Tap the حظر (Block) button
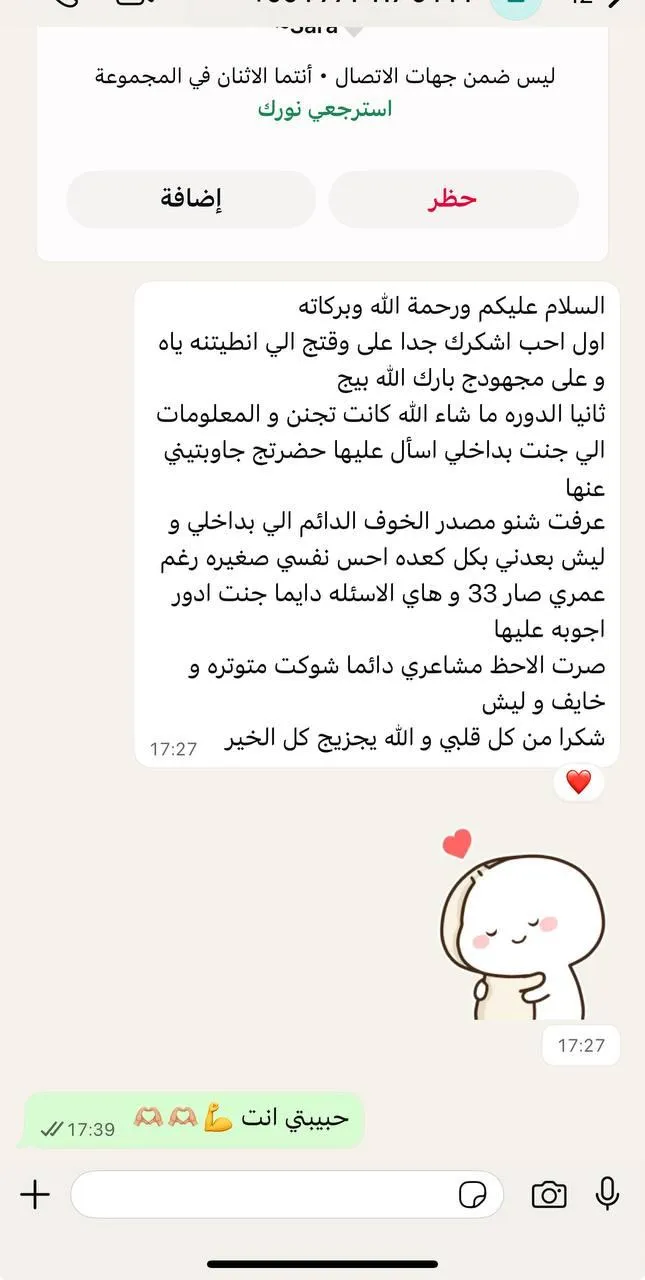The width and height of the screenshot is (645, 1280). click(453, 199)
